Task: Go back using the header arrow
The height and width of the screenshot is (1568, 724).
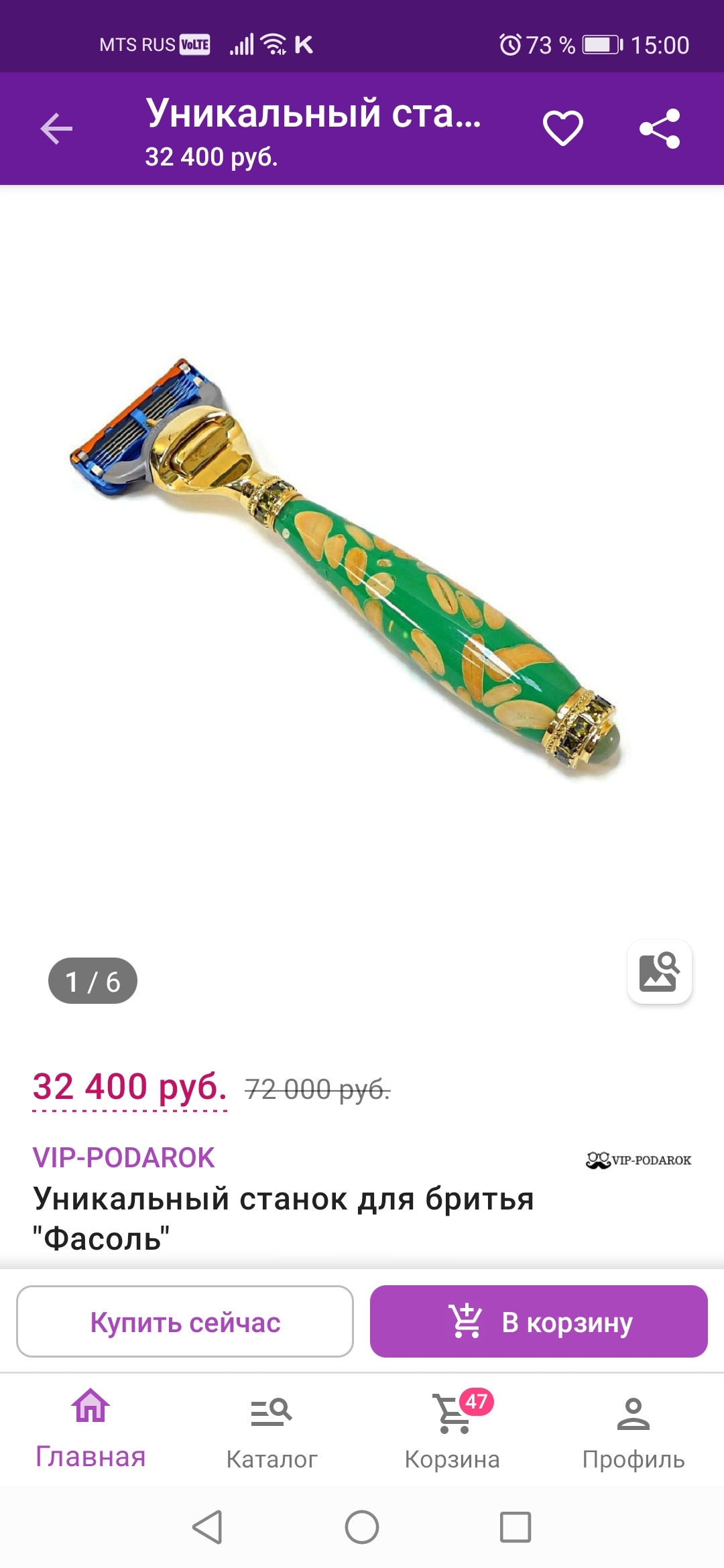Action: pyautogui.click(x=56, y=129)
